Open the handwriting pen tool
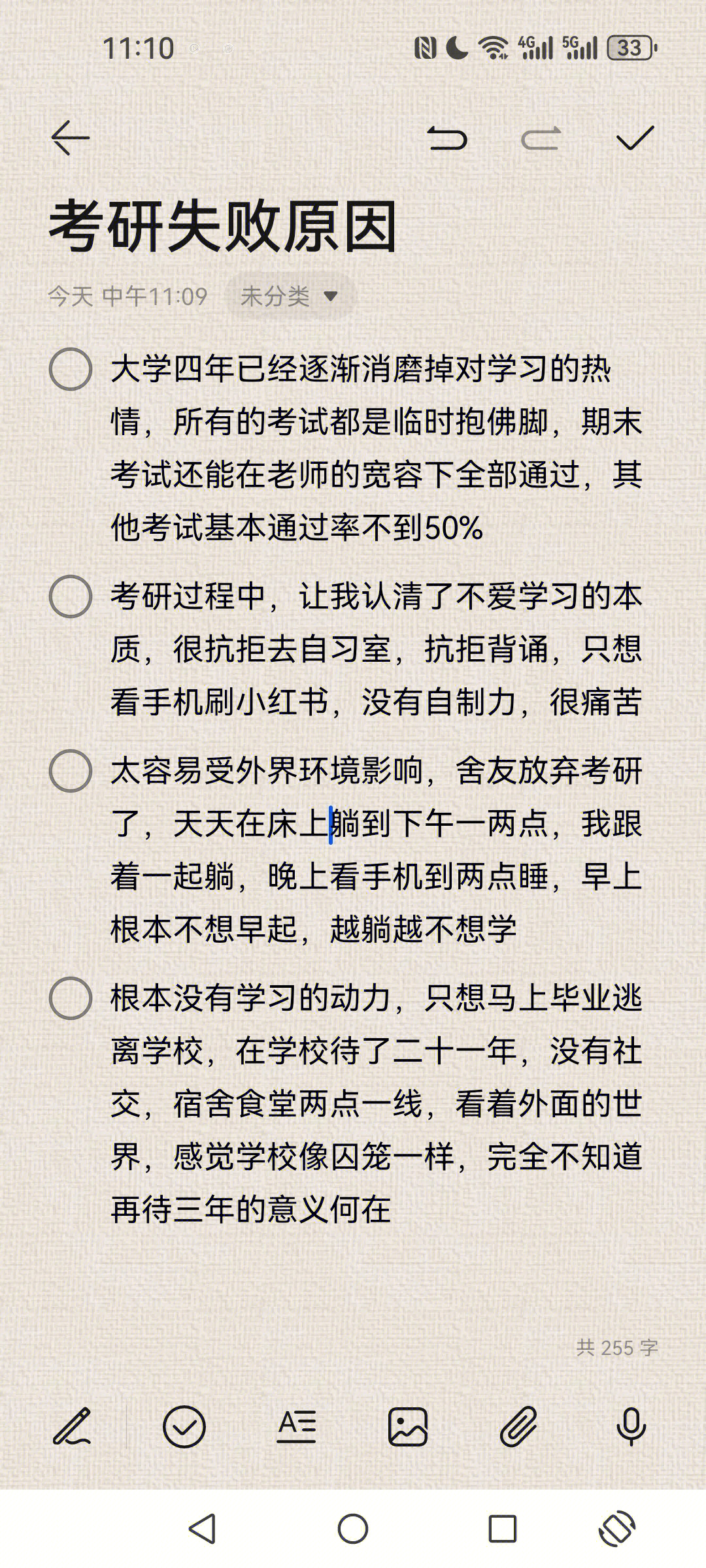 click(x=72, y=1427)
